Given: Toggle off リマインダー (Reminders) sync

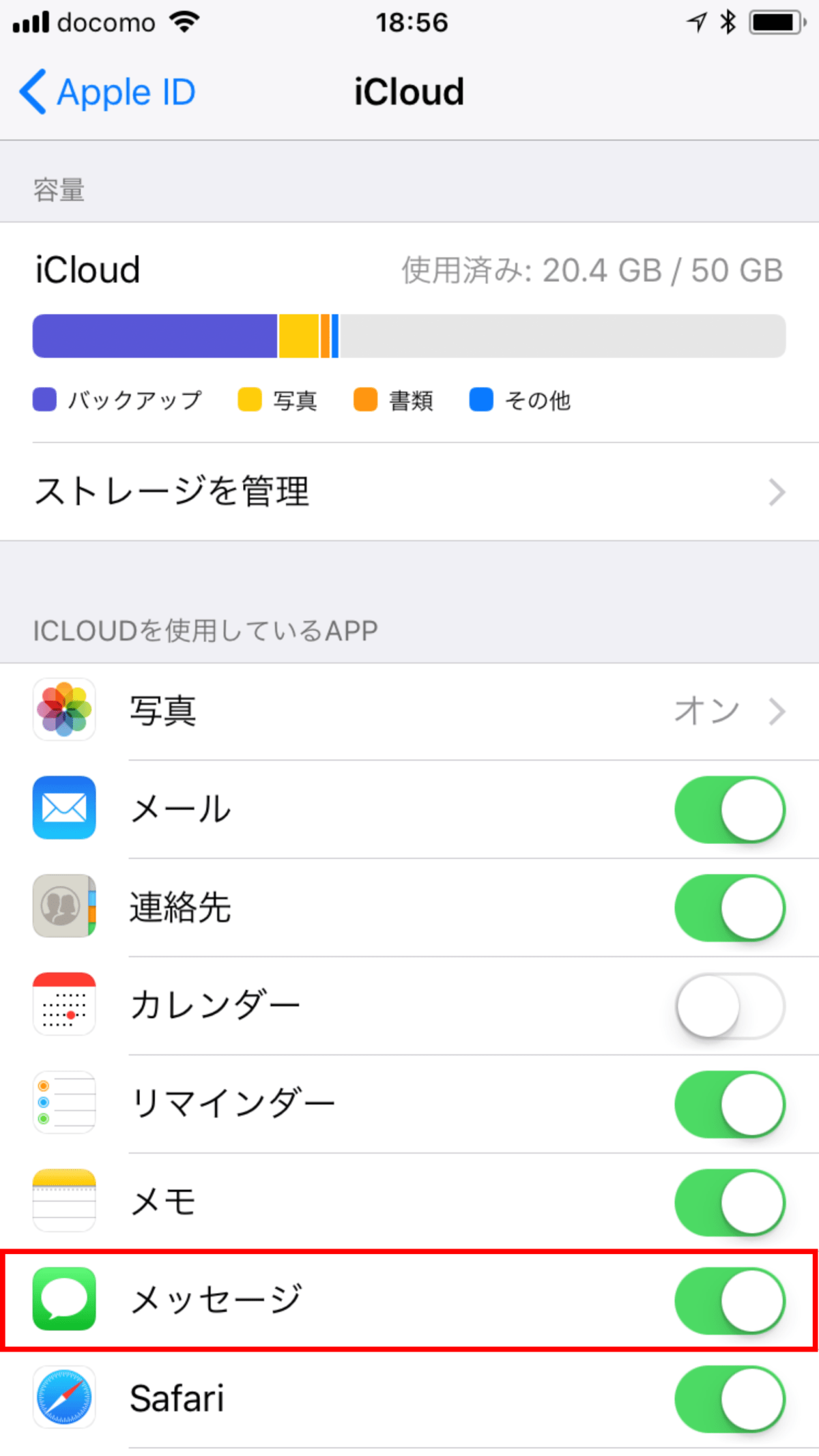Looking at the screenshot, I should point(730,1104).
